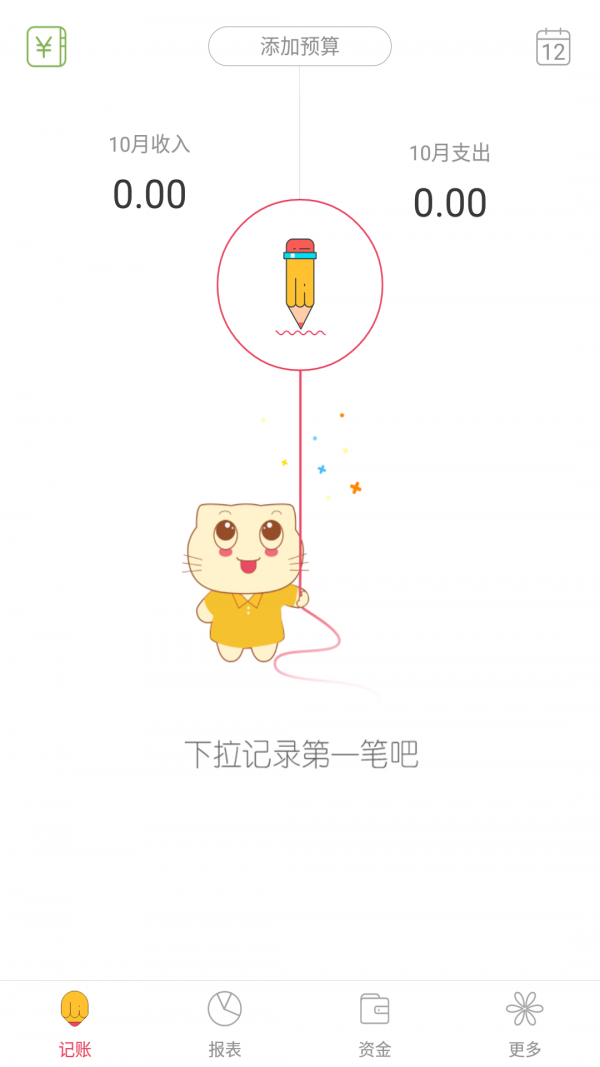Tap the pencil circle to record entry

tap(300, 285)
